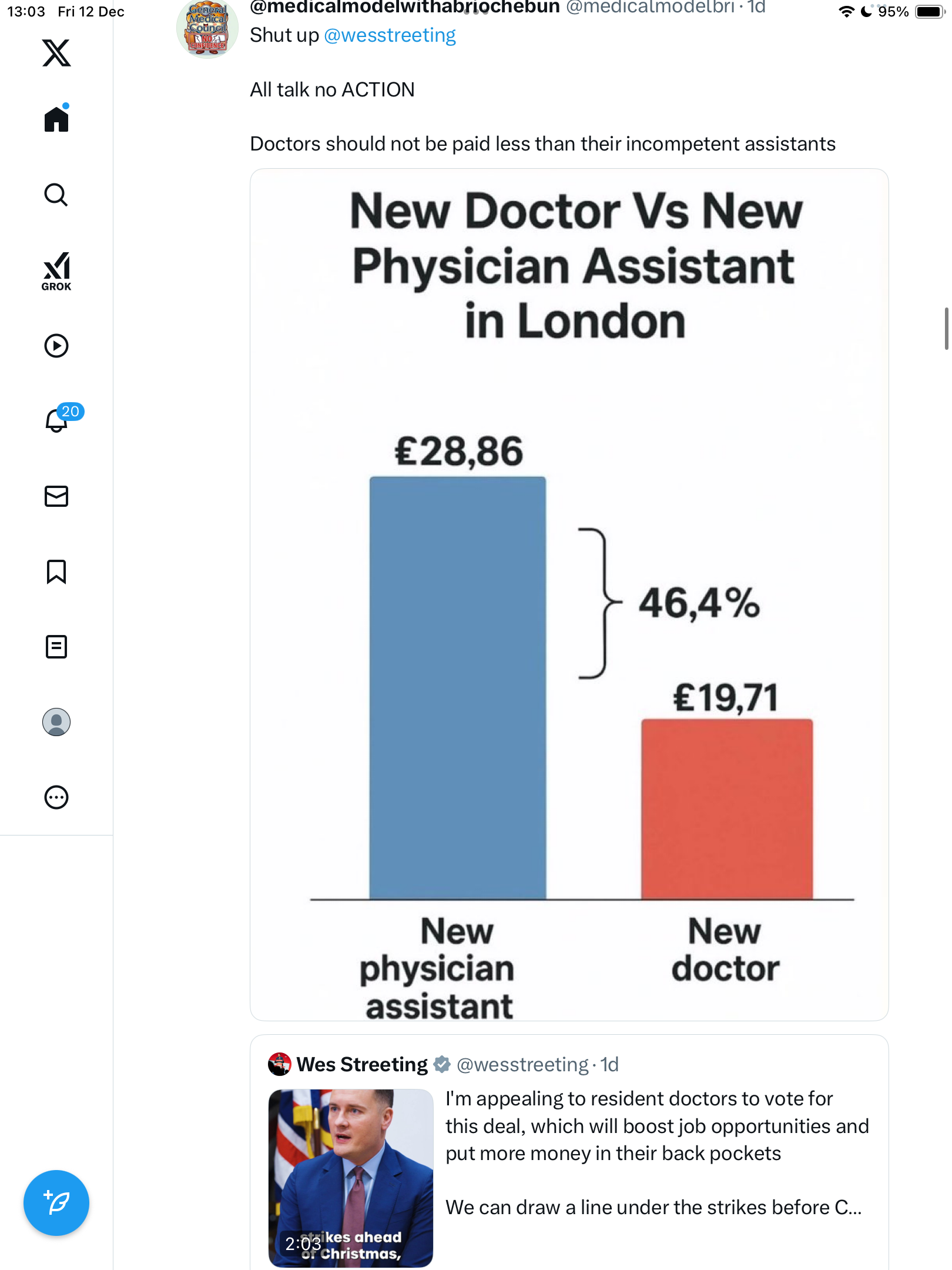Screen dimensions: 952x1270
Task: Open the video tab
Action: point(56,346)
